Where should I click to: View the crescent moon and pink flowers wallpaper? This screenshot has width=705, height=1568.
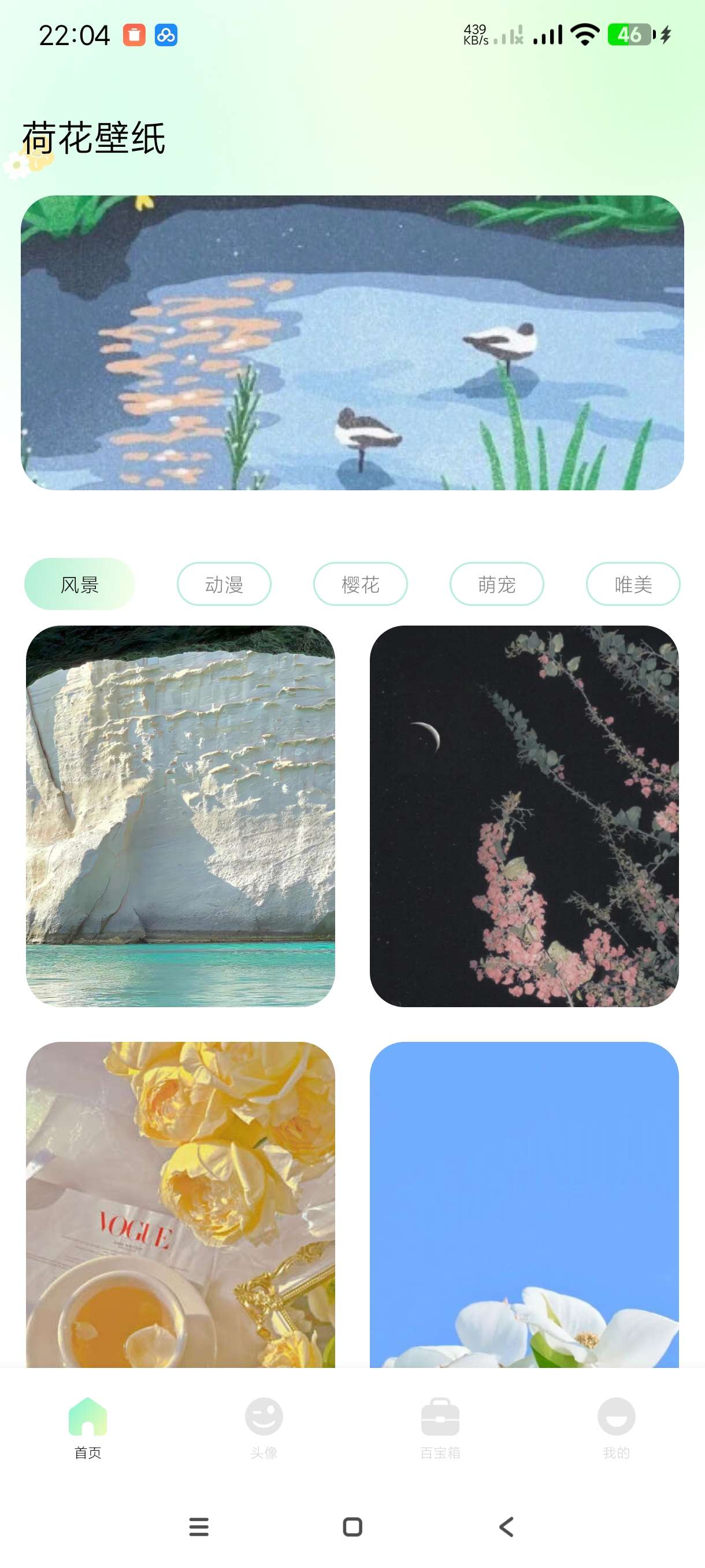point(524,816)
